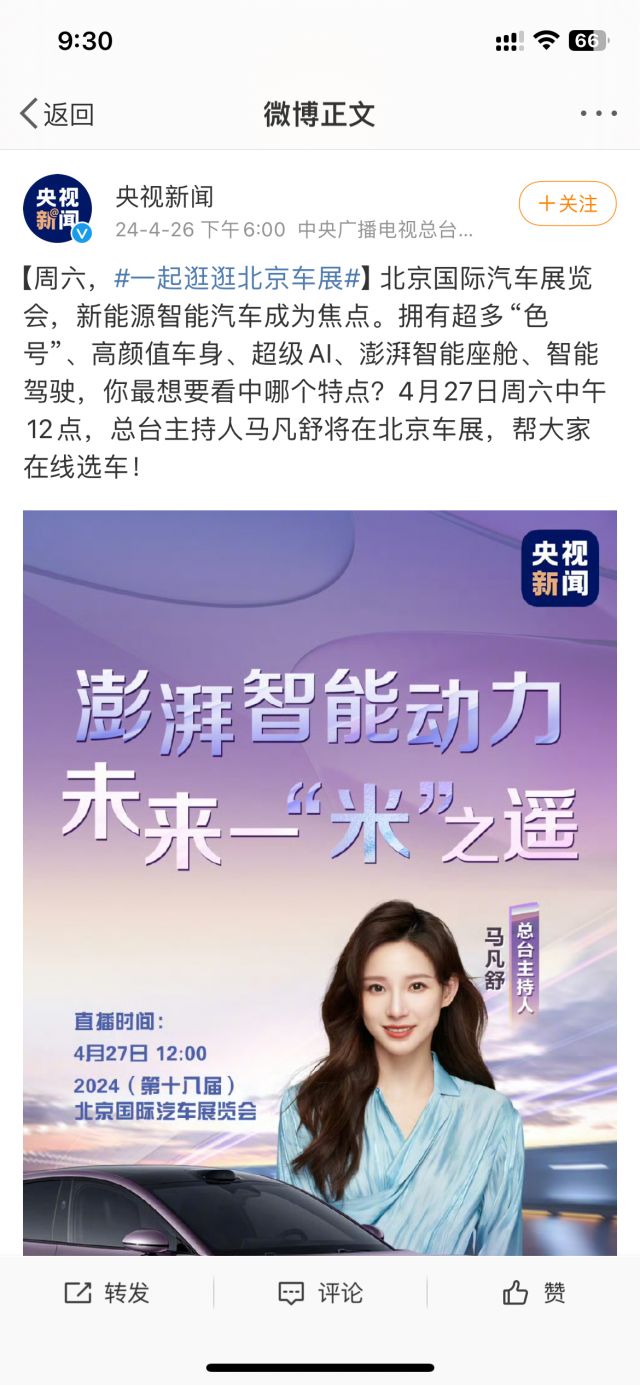Open the three-dot overflow menu
The width and height of the screenshot is (640, 1385).
pyautogui.click(x=598, y=114)
